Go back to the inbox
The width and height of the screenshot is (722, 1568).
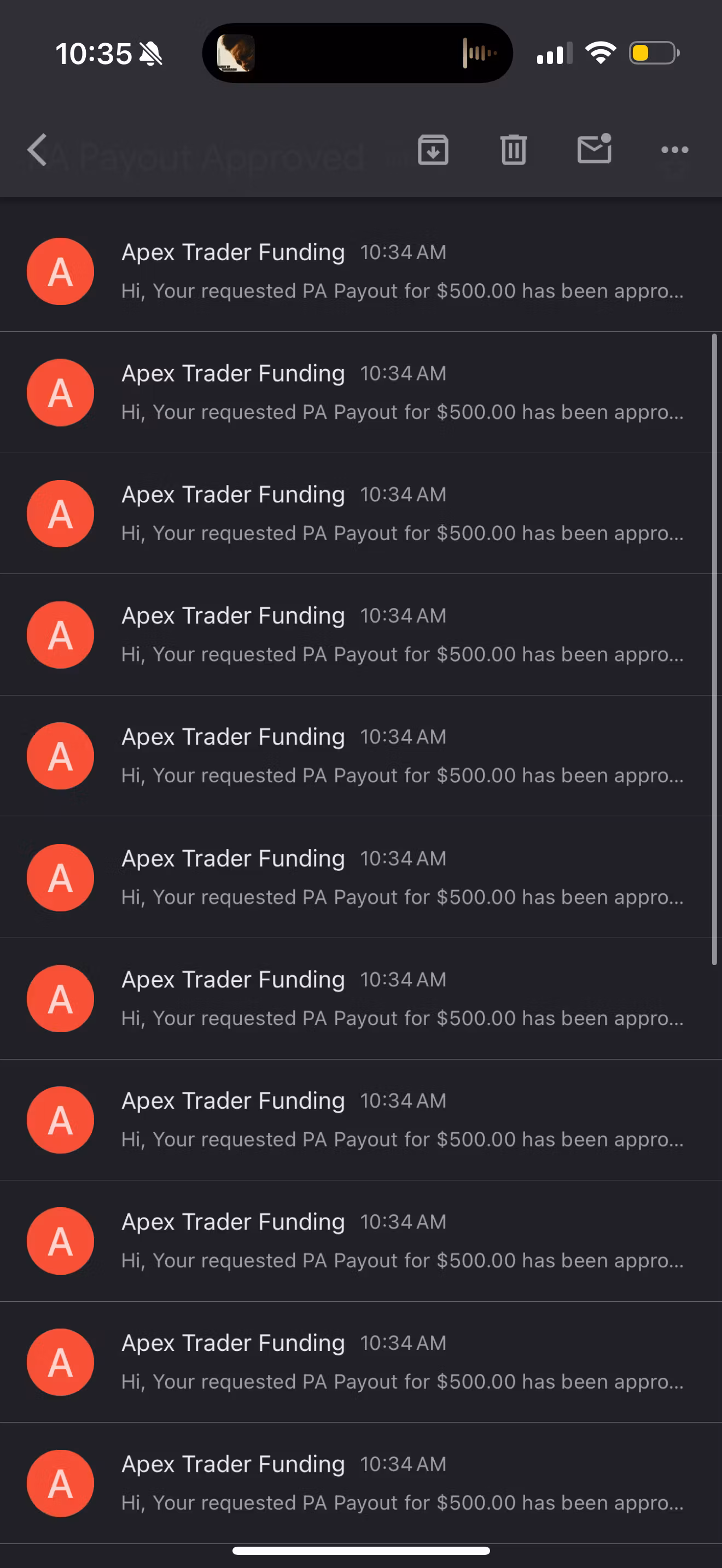[x=38, y=150]
